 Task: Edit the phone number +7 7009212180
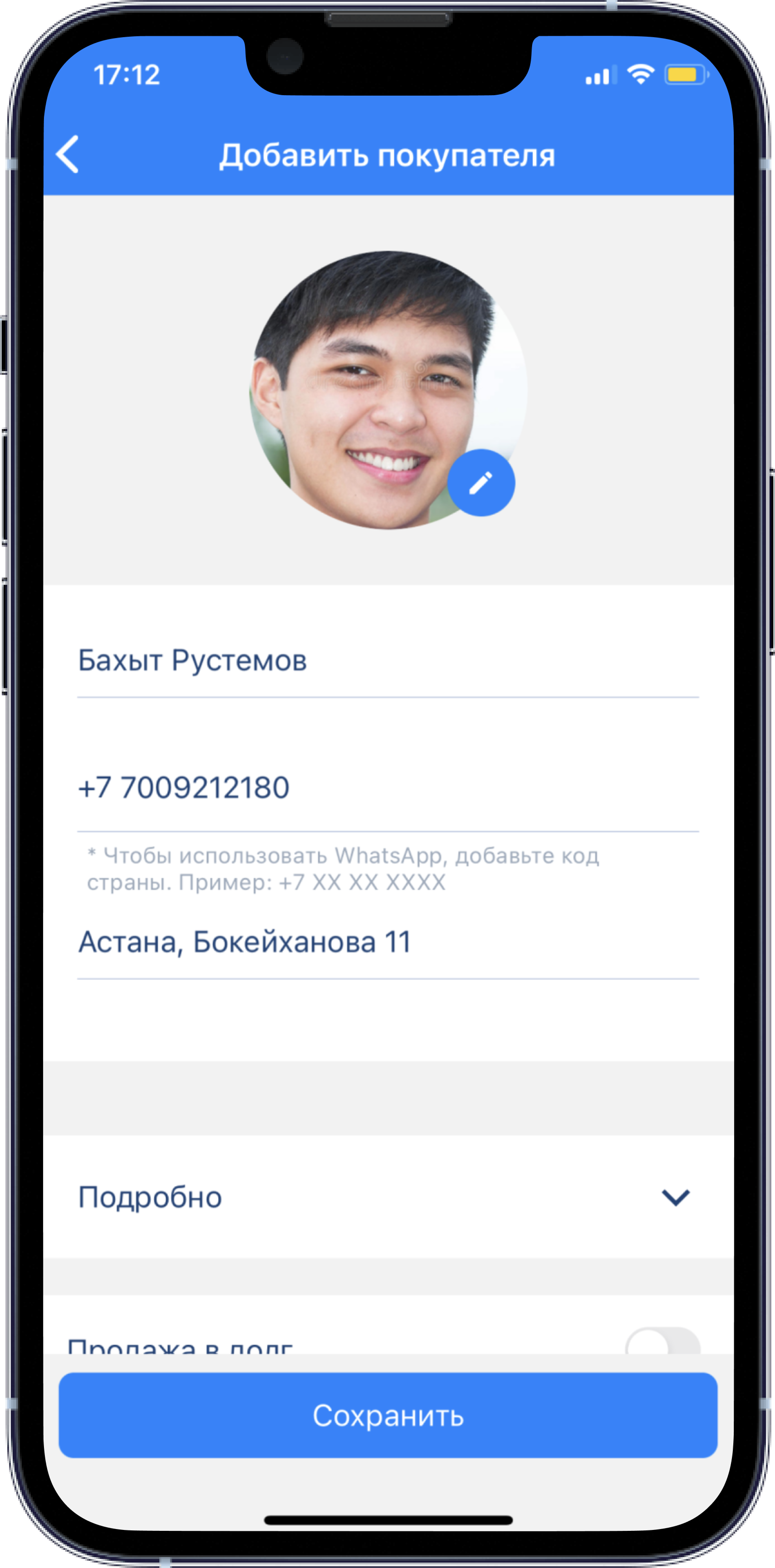388,788
